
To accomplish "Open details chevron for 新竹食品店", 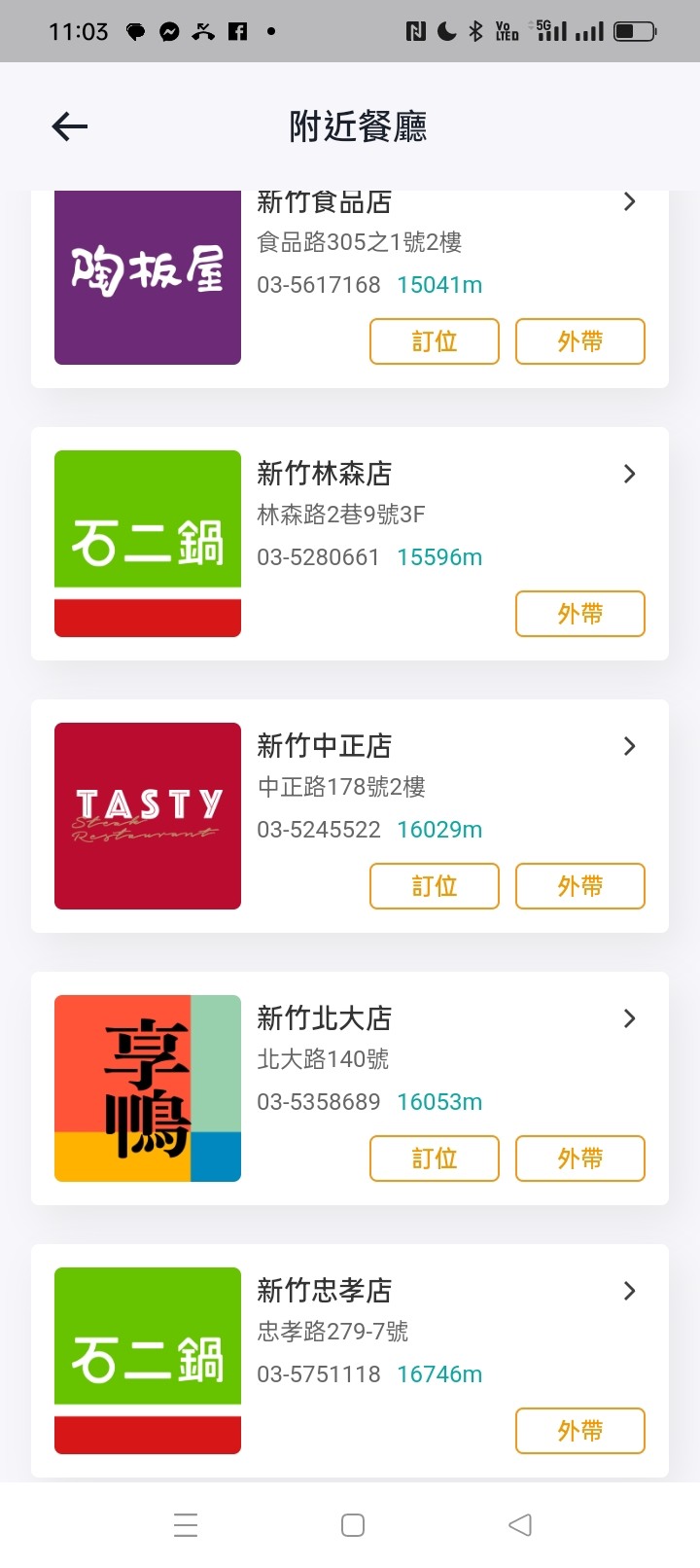I will click(629, 201).
